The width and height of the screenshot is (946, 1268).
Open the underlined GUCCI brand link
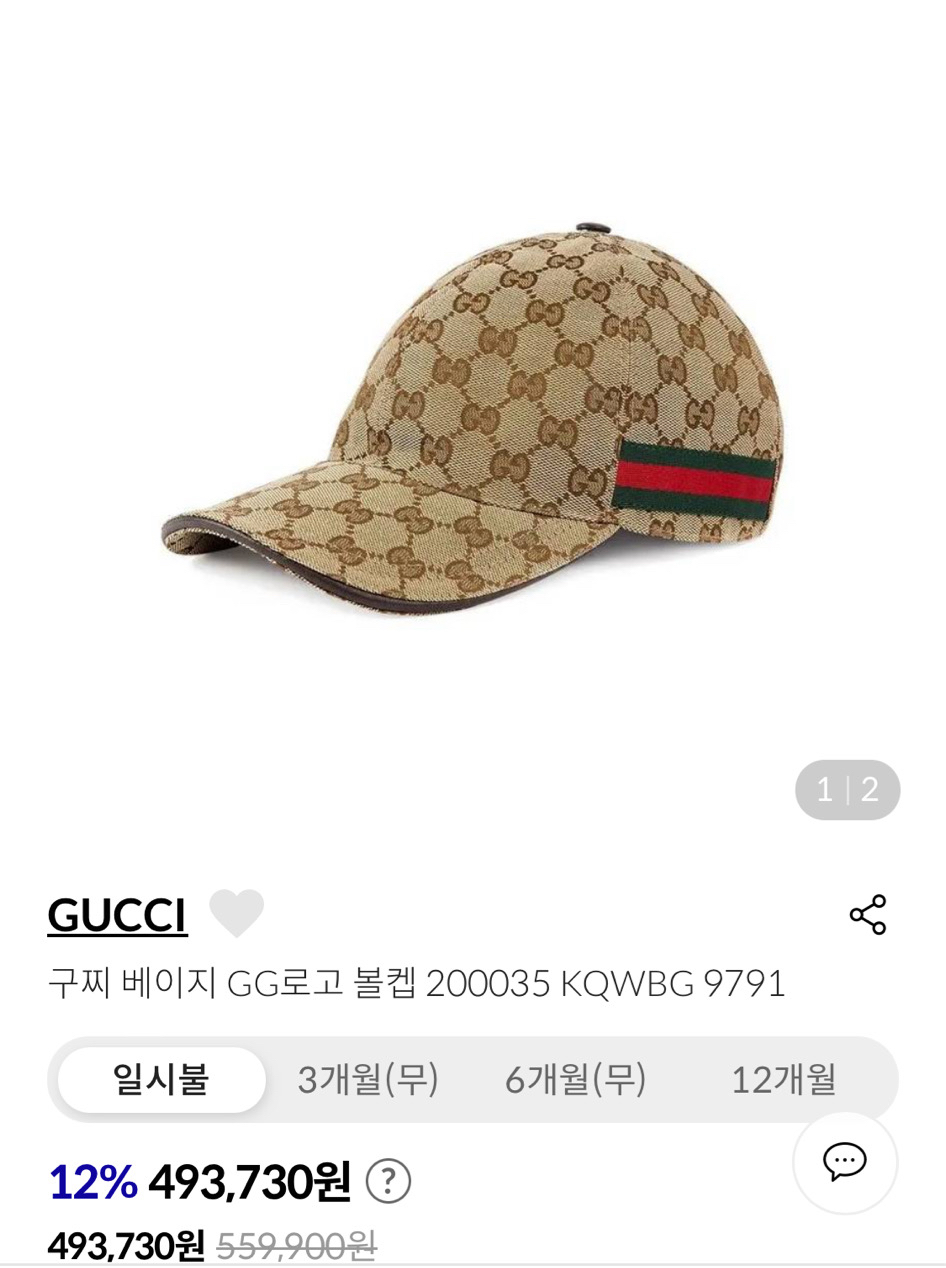(x=117, y=915)
